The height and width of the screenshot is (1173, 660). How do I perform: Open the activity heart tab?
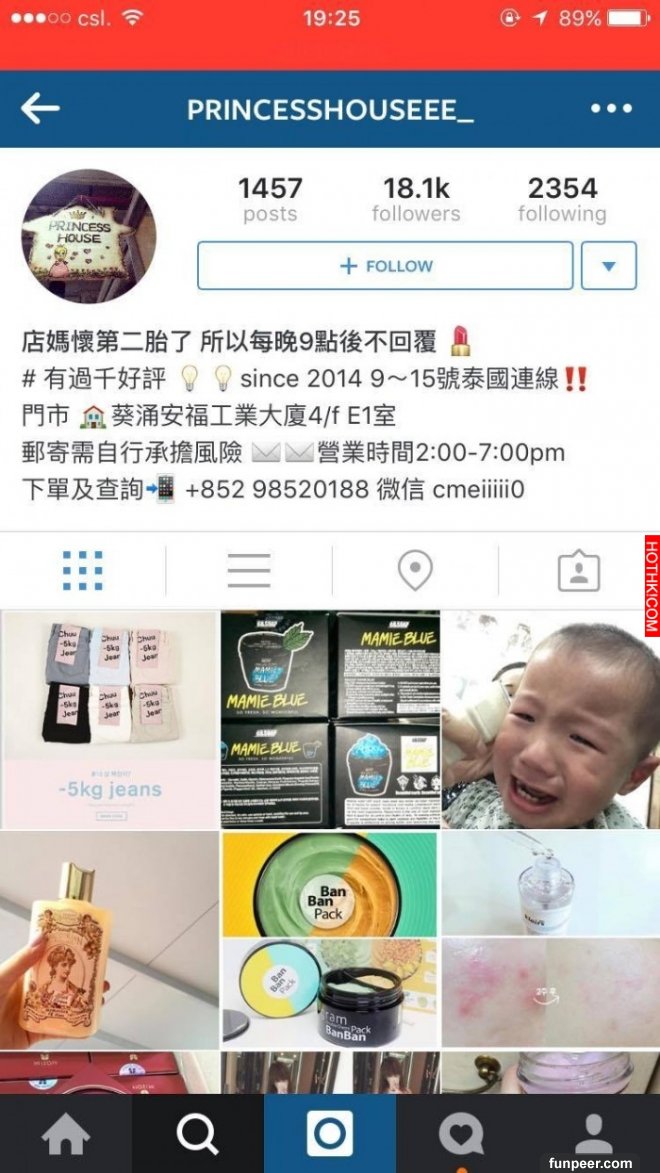point(462,1135)
